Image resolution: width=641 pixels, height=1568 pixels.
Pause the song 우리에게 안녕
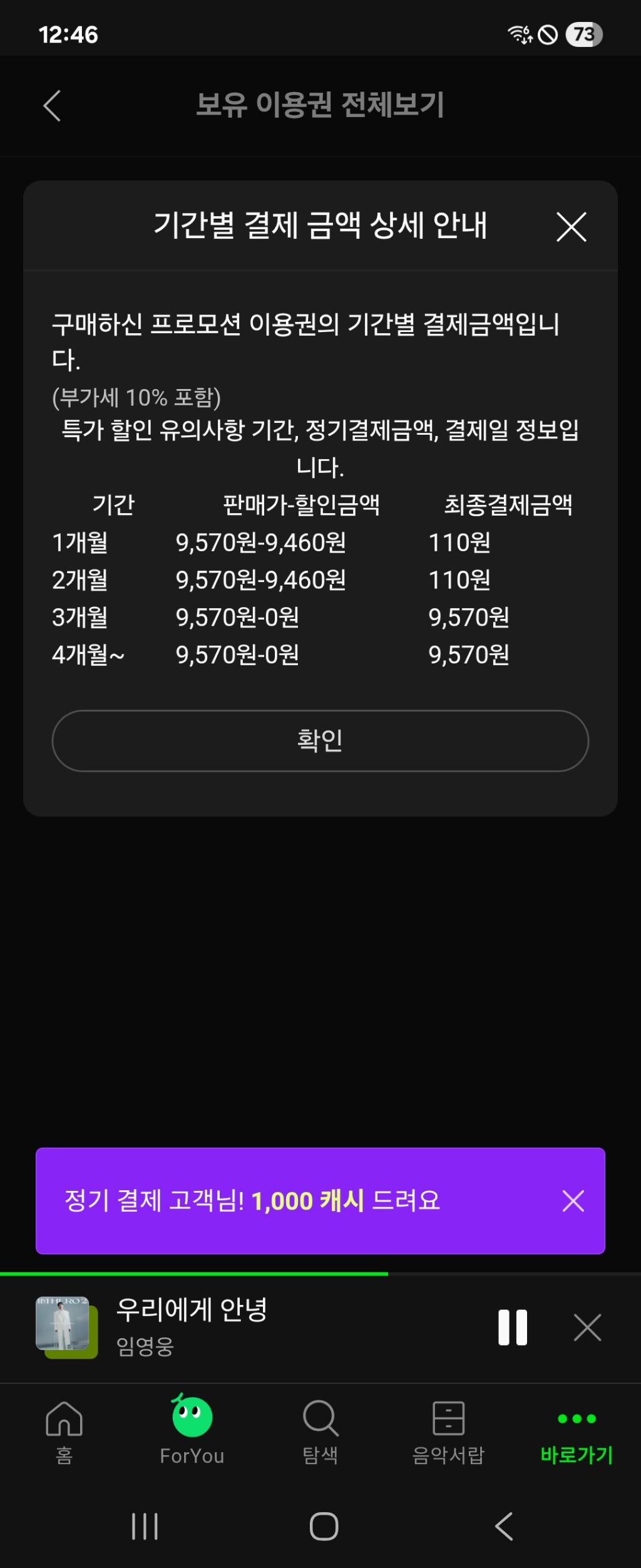[x=512, y=1327]
